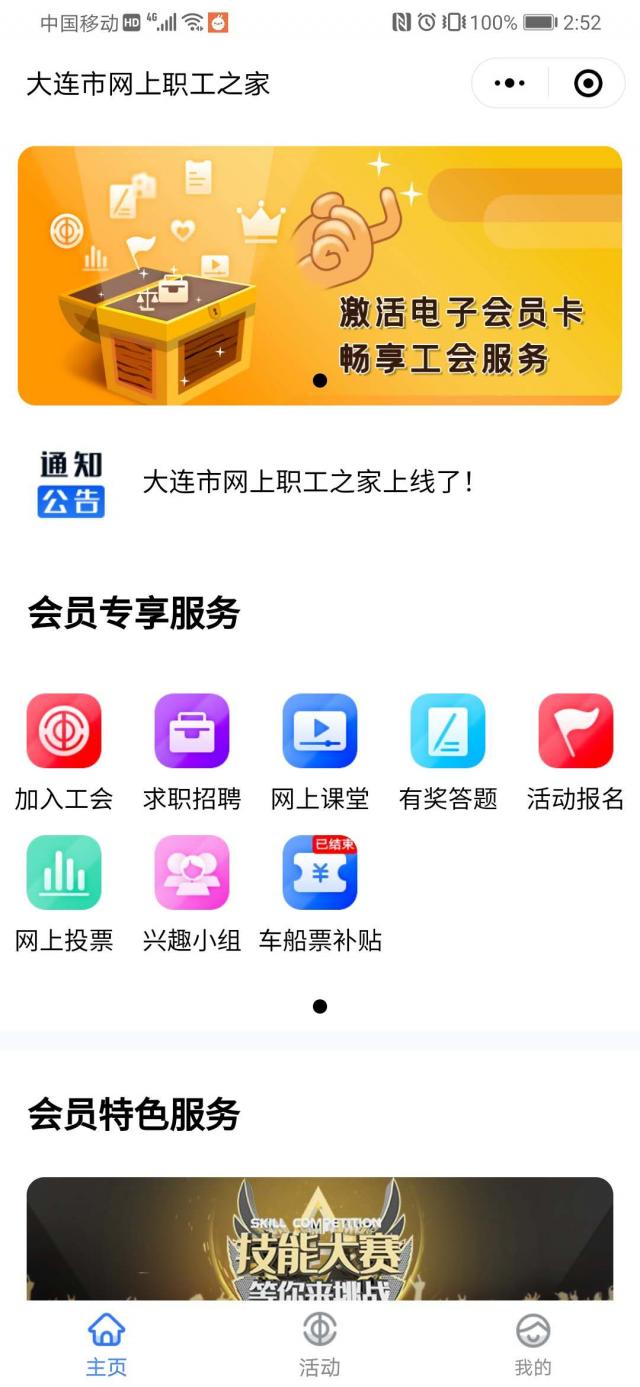Switch to the 我的 tab
The height and width of the screenshot is (1387, 640).
pos(533,1345)
